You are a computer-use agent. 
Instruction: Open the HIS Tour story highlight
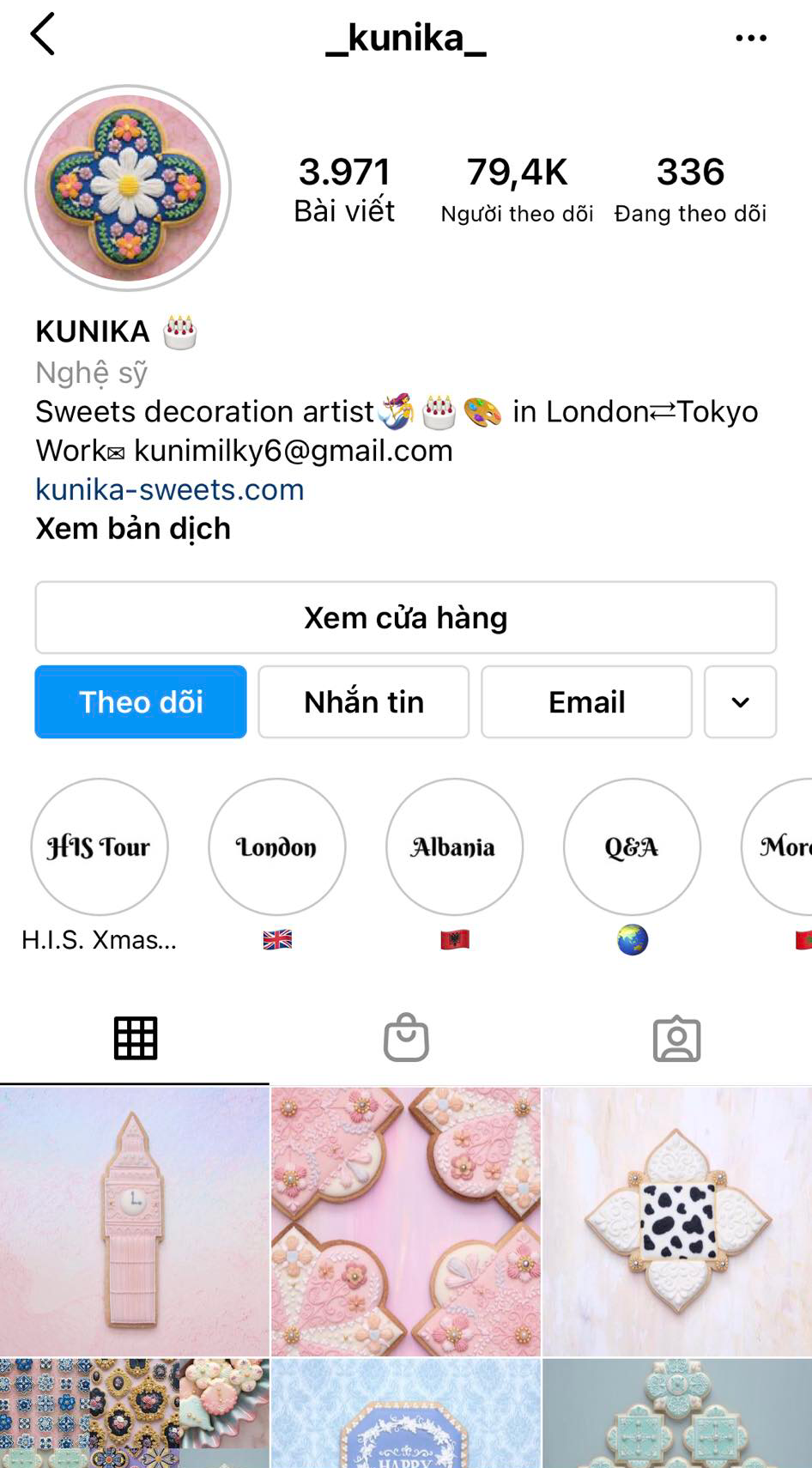100,847
